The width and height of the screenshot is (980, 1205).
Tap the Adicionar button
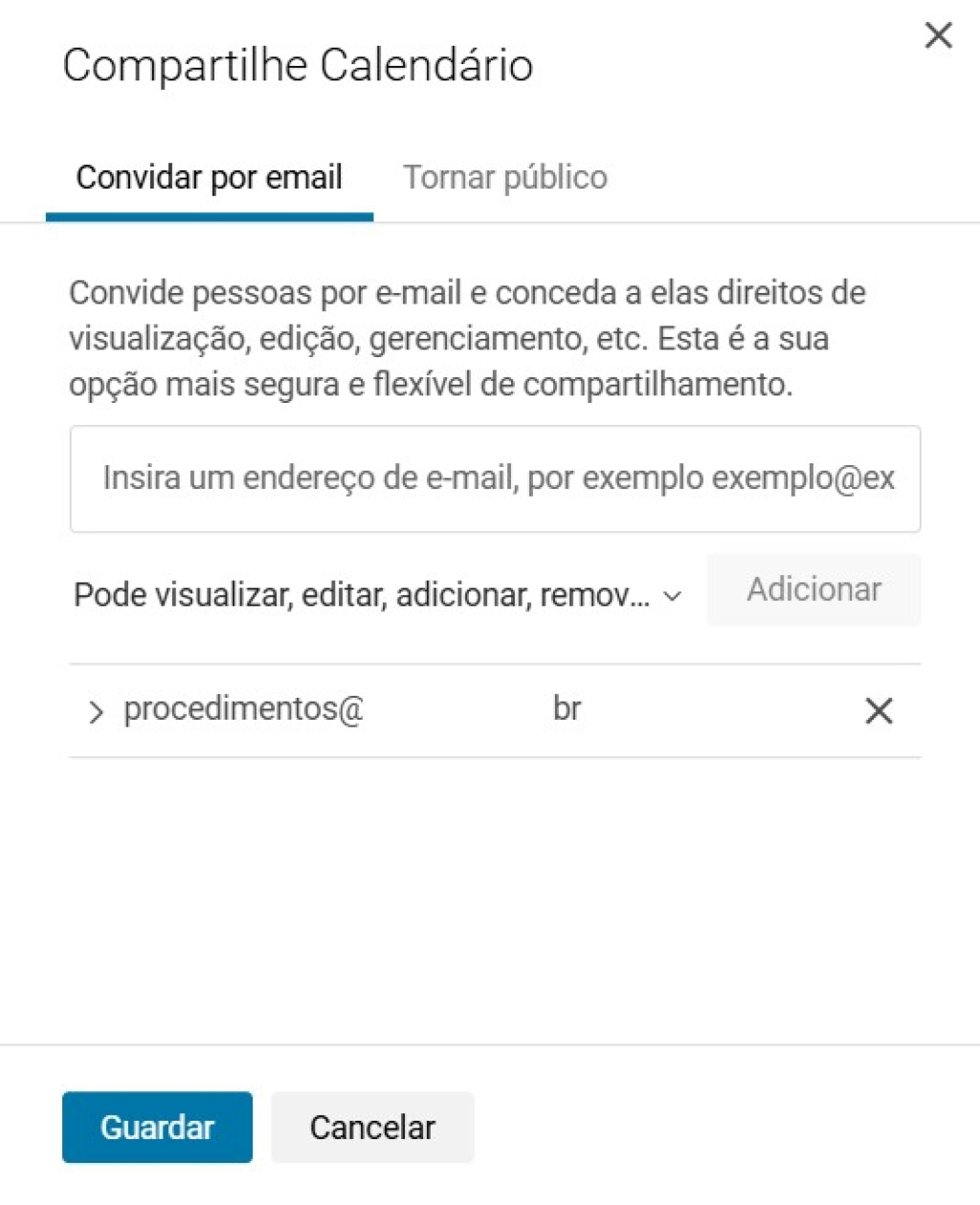[813, 590]
